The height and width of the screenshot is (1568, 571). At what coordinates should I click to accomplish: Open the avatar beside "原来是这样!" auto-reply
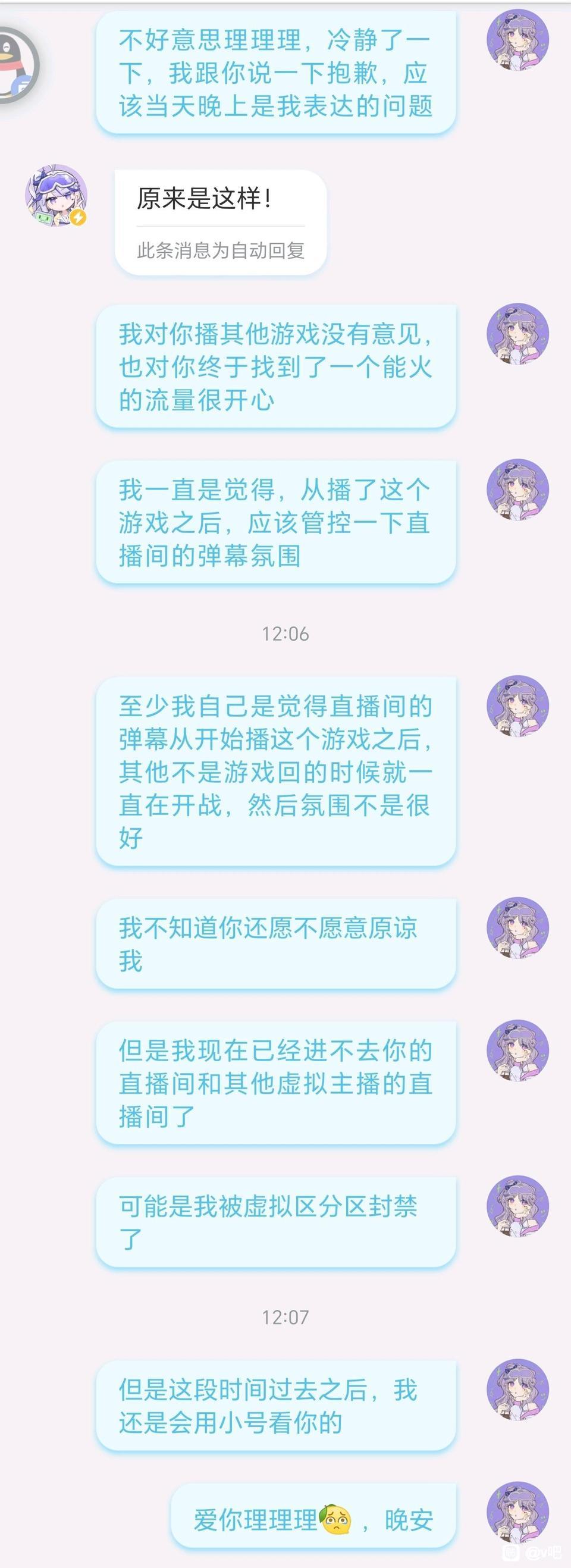[x=56, y=195]
